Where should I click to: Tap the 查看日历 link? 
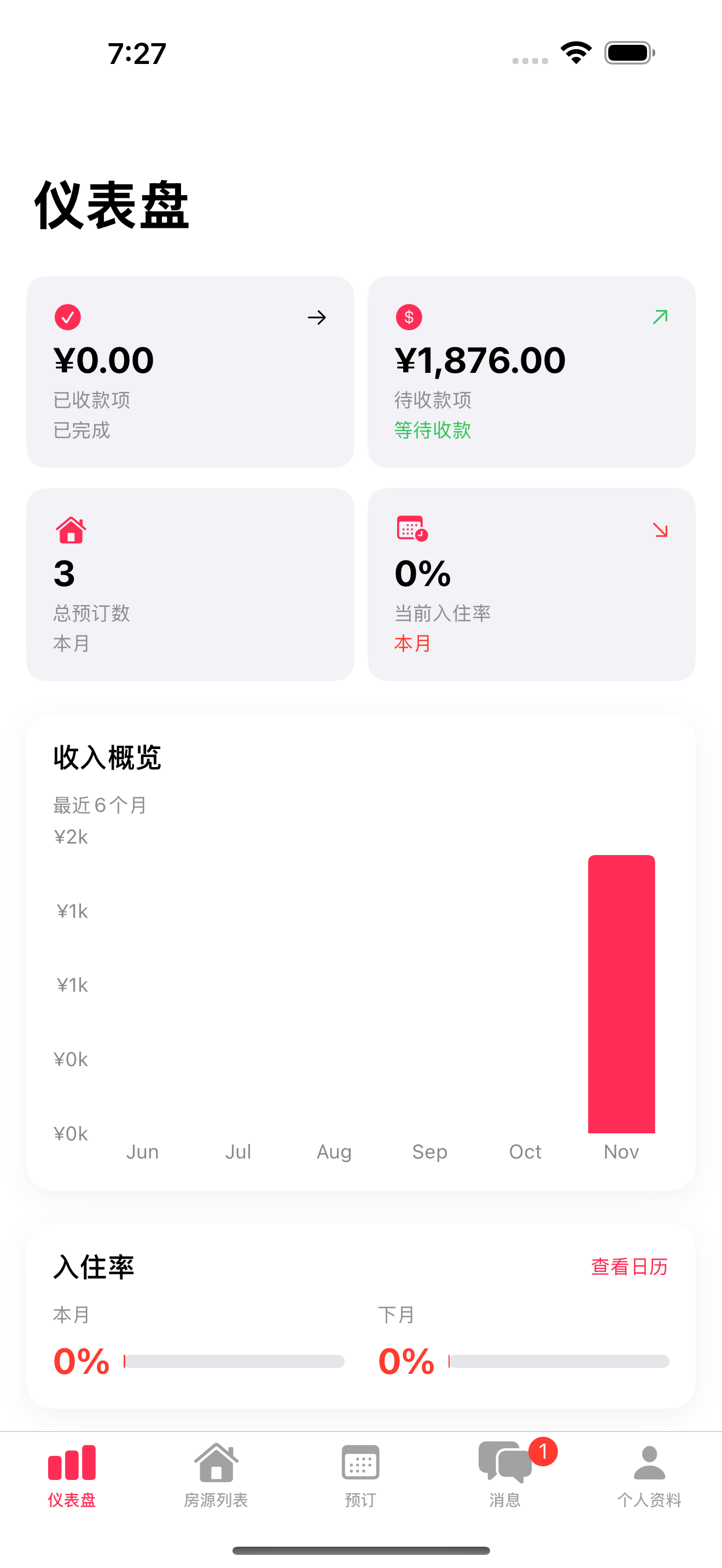tap(629, 1267)
